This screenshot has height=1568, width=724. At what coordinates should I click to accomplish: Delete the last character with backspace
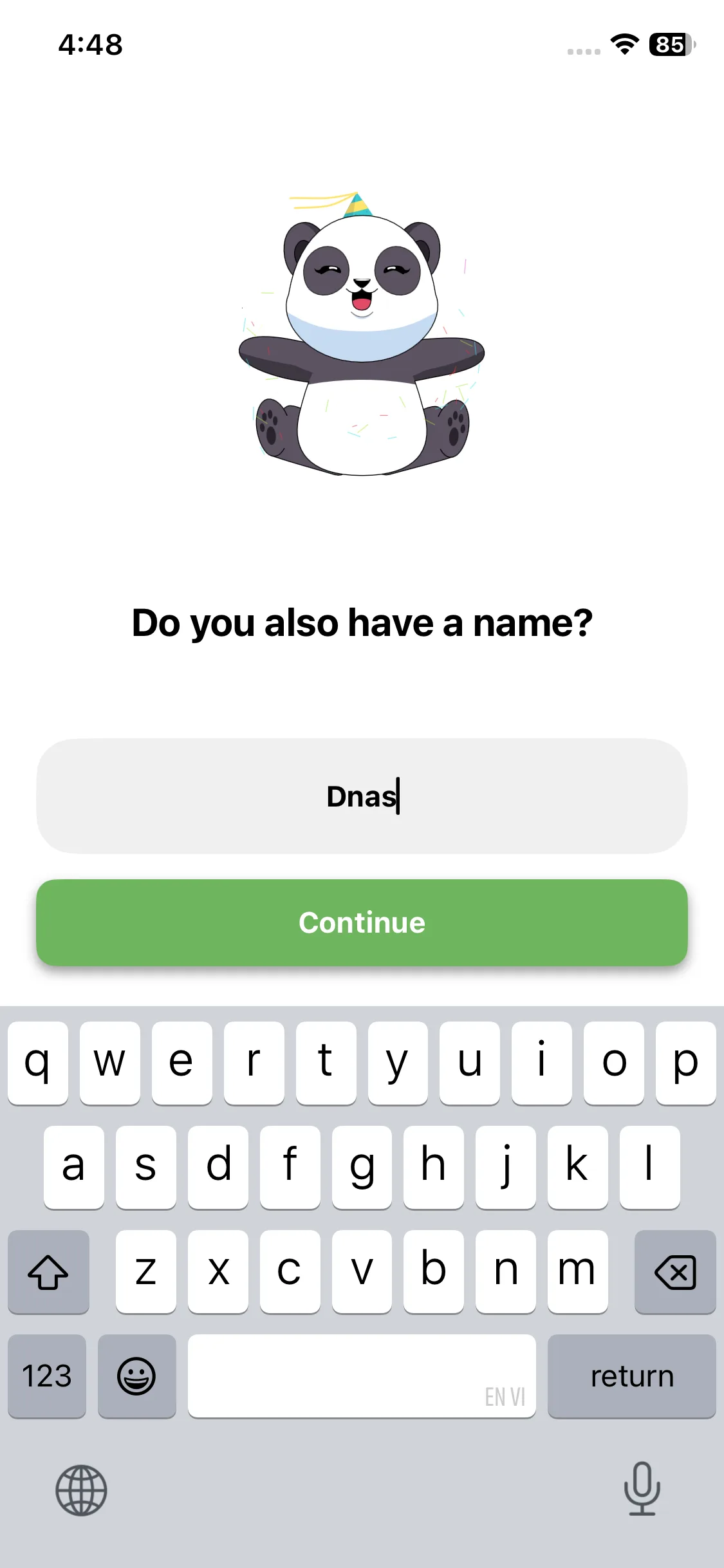tap(674, 1272)
